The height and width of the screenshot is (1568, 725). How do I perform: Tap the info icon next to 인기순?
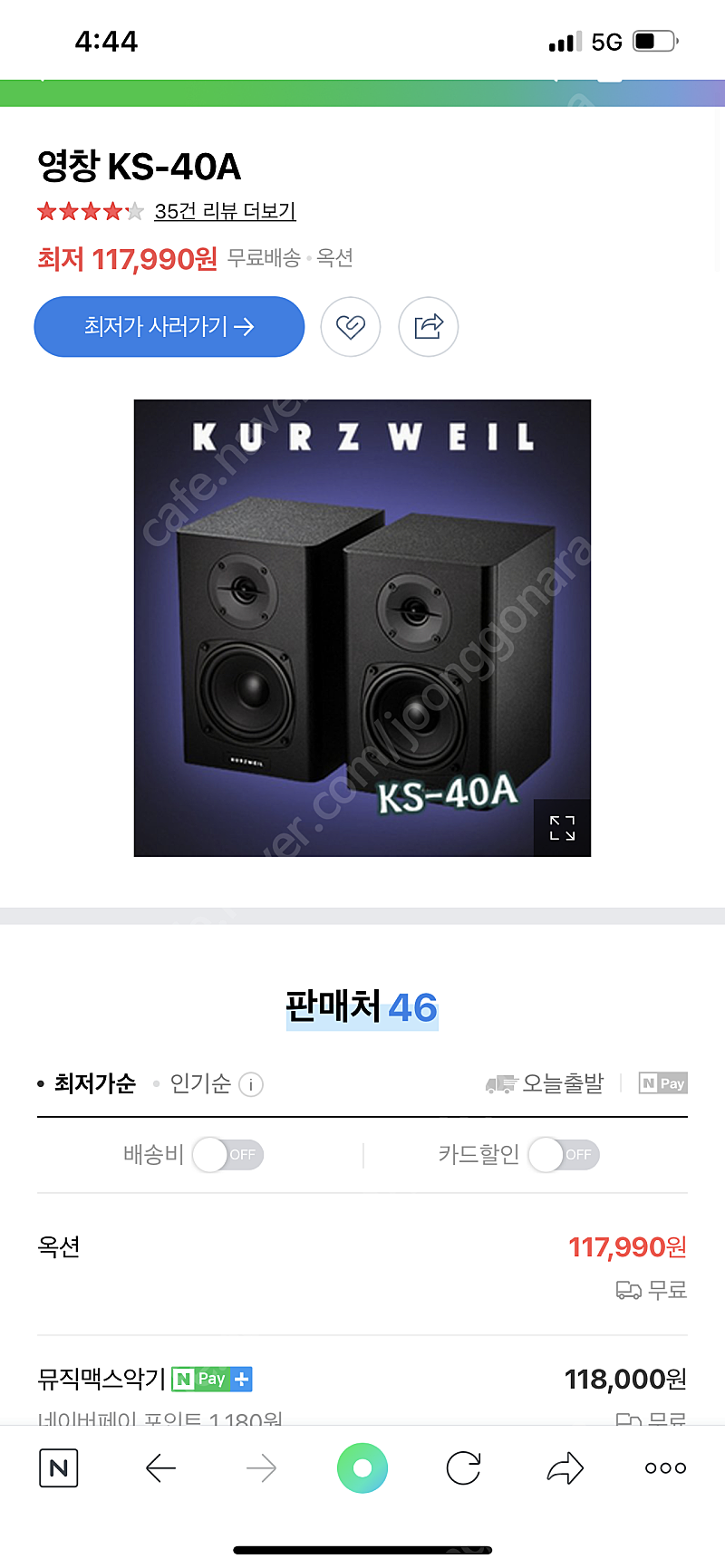pyautogui.click(x=250, y=1083)
